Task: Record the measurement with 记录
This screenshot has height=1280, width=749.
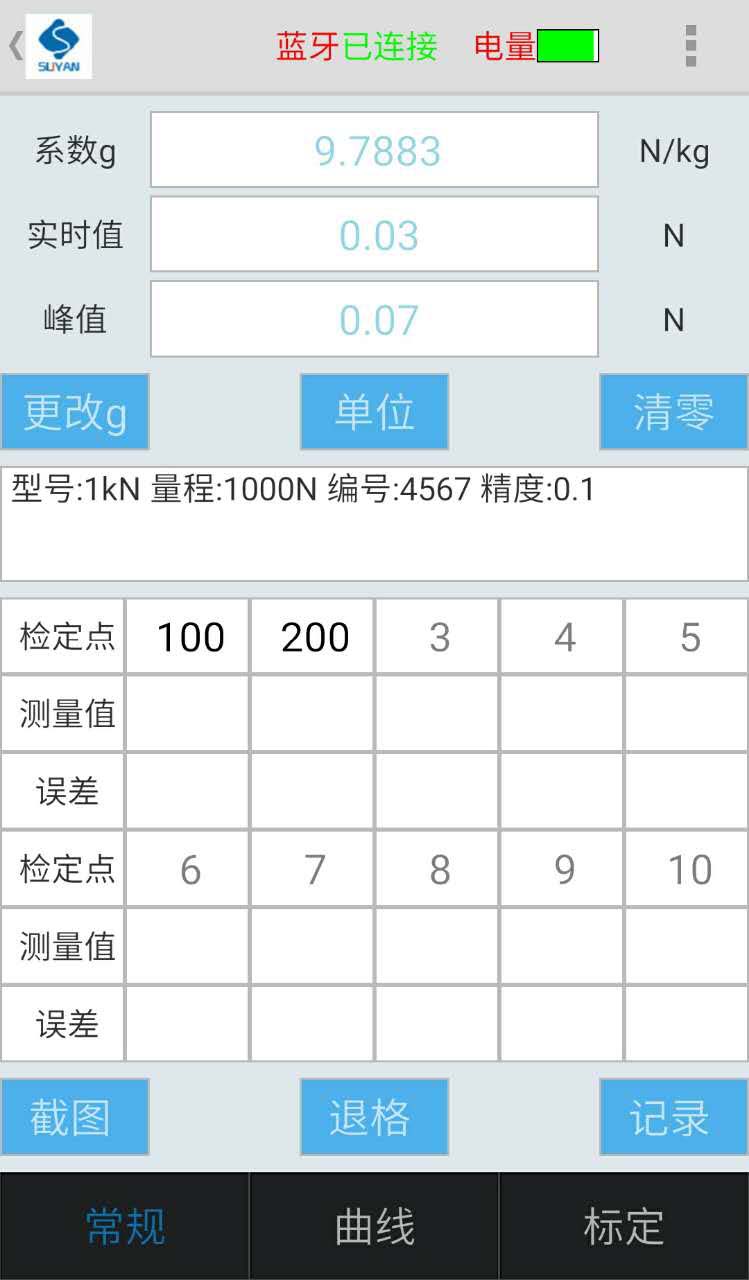Action: tap(674, 1117)
